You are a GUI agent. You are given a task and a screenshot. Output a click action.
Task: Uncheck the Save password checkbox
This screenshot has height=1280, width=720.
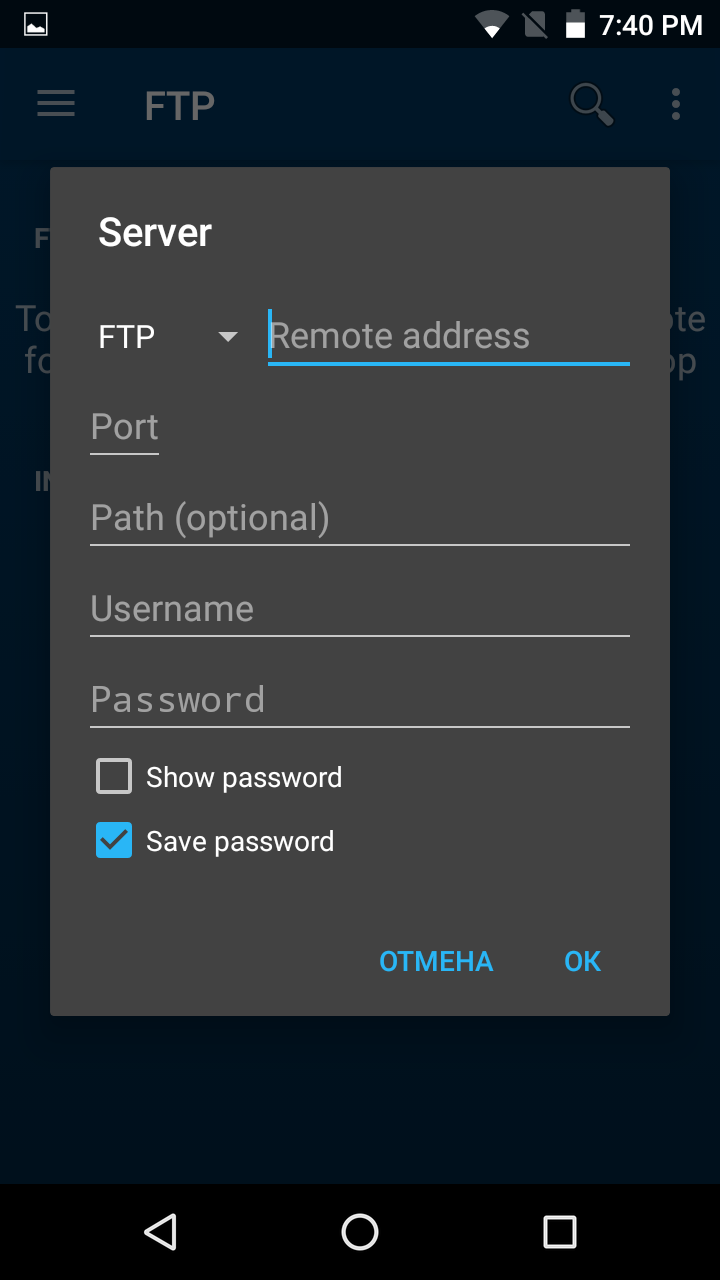[x=114, y=841]
